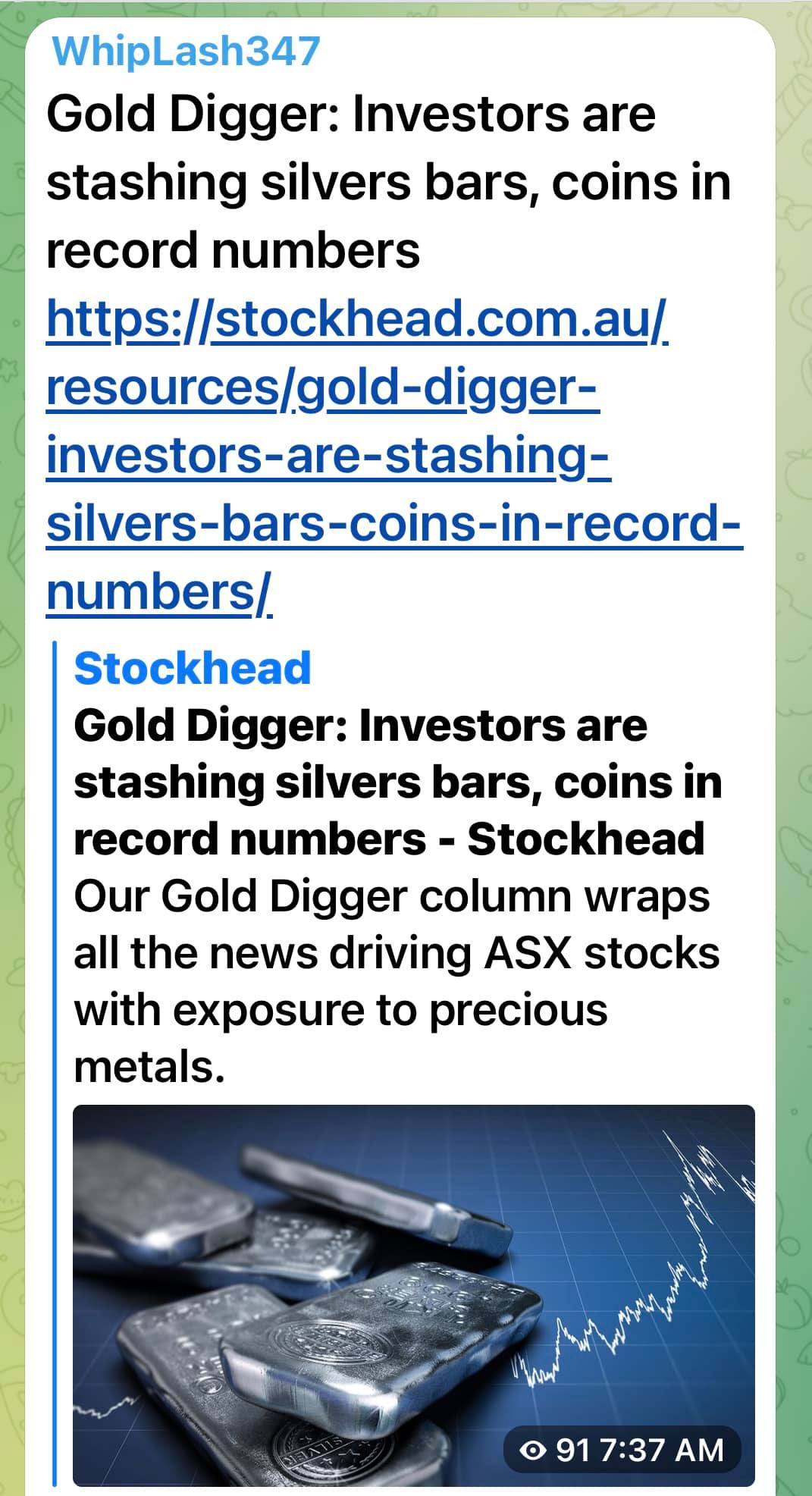The image size is (812, 1496).
Task: Open WhipLash347's sender profile
Action: coord(186,52)
